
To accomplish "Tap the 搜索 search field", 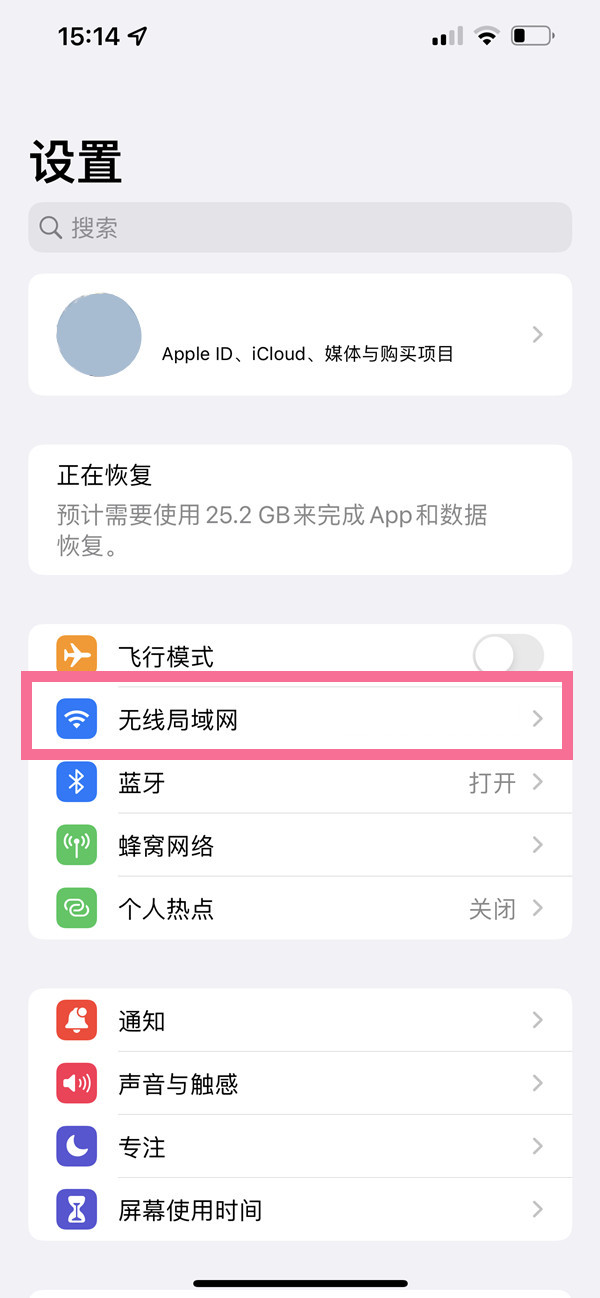I will [x=300, y=228].
